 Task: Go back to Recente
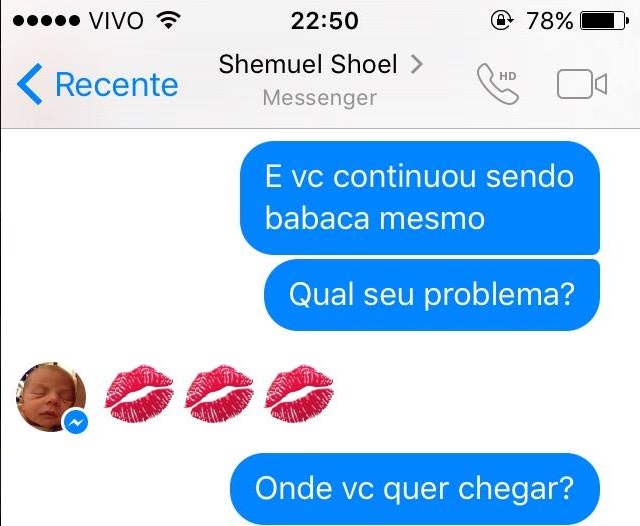click(98, 84)
